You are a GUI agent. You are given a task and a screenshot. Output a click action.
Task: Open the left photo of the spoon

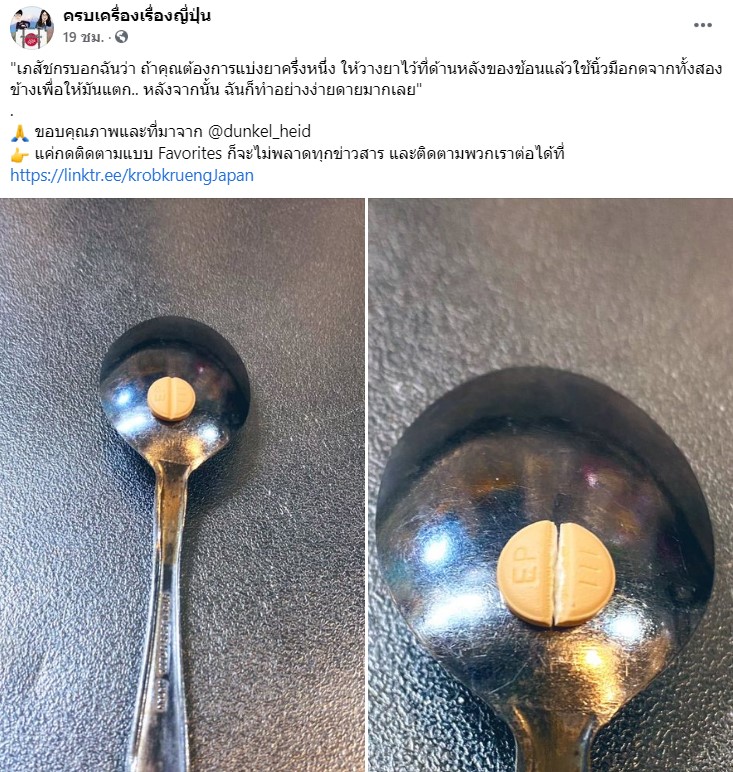[182, 484]
